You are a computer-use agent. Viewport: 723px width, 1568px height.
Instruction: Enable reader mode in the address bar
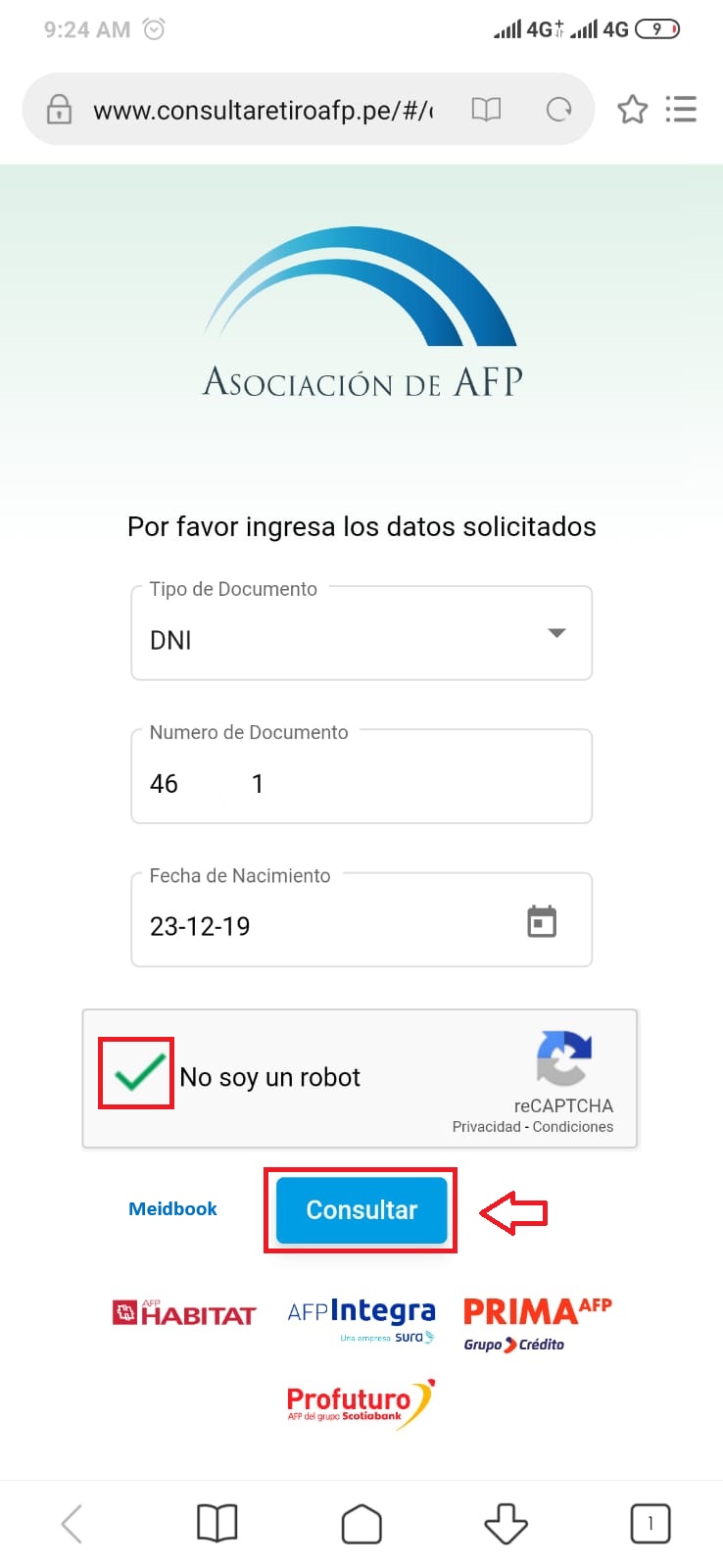486,110
